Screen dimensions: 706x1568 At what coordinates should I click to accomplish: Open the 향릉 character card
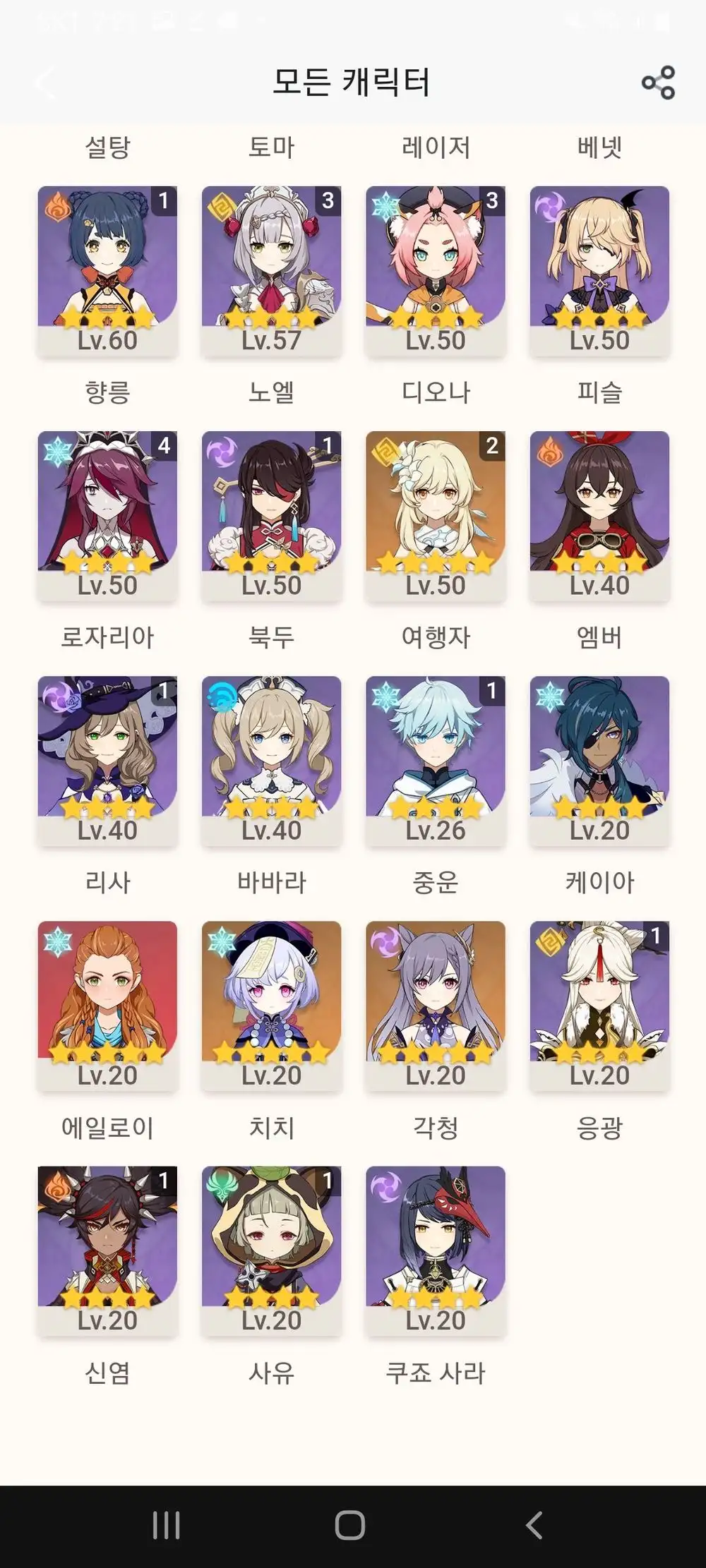click(x=107, y=271)
